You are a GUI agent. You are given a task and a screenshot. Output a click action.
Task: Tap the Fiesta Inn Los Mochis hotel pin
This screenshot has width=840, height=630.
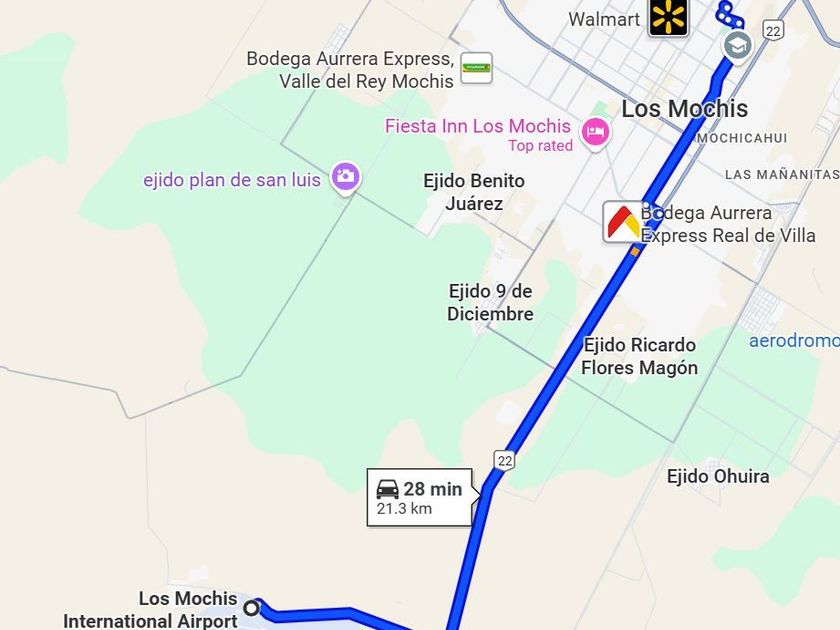[x=596, y=131]
